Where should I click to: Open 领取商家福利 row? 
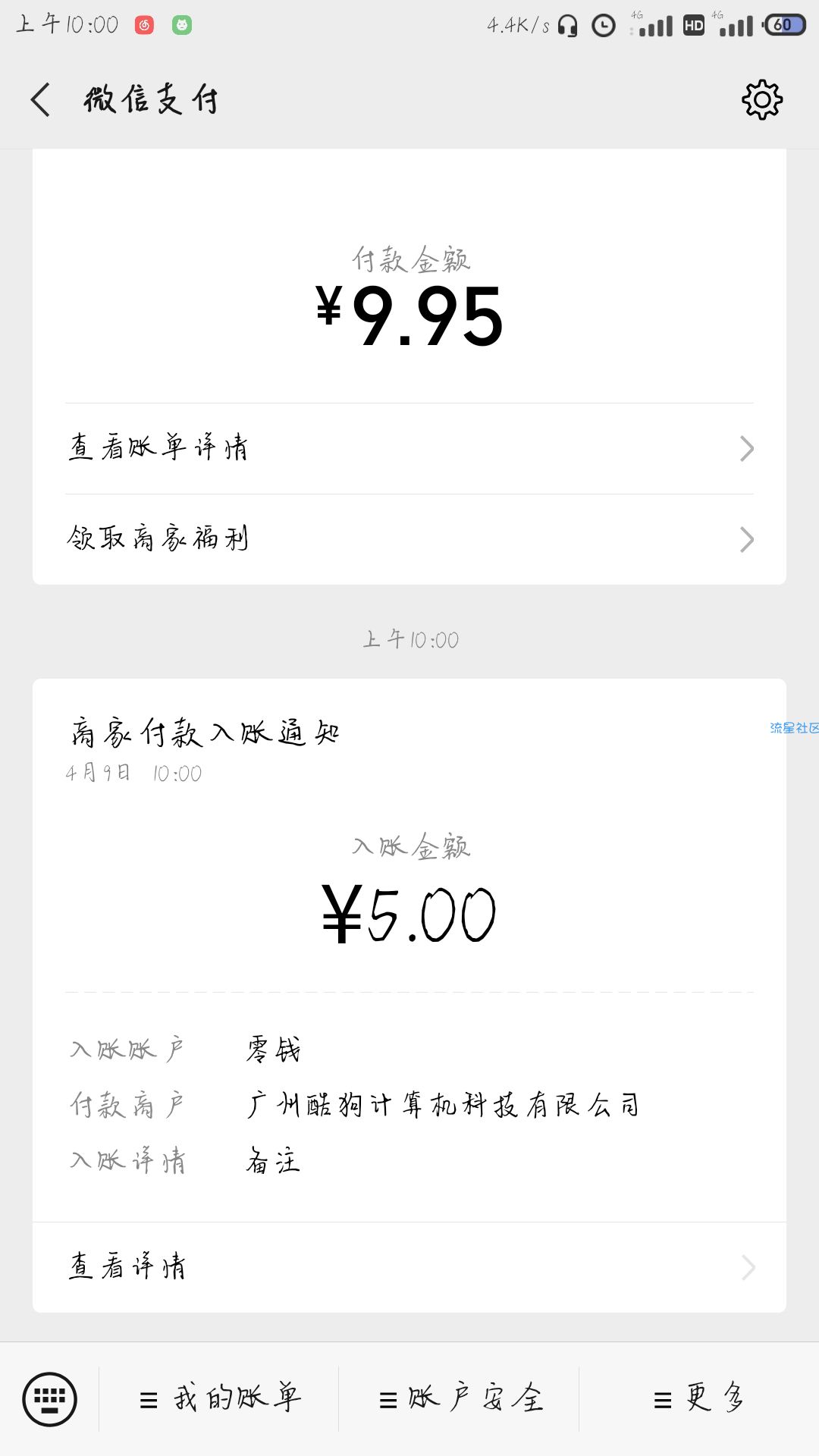[x=409, y=539]
